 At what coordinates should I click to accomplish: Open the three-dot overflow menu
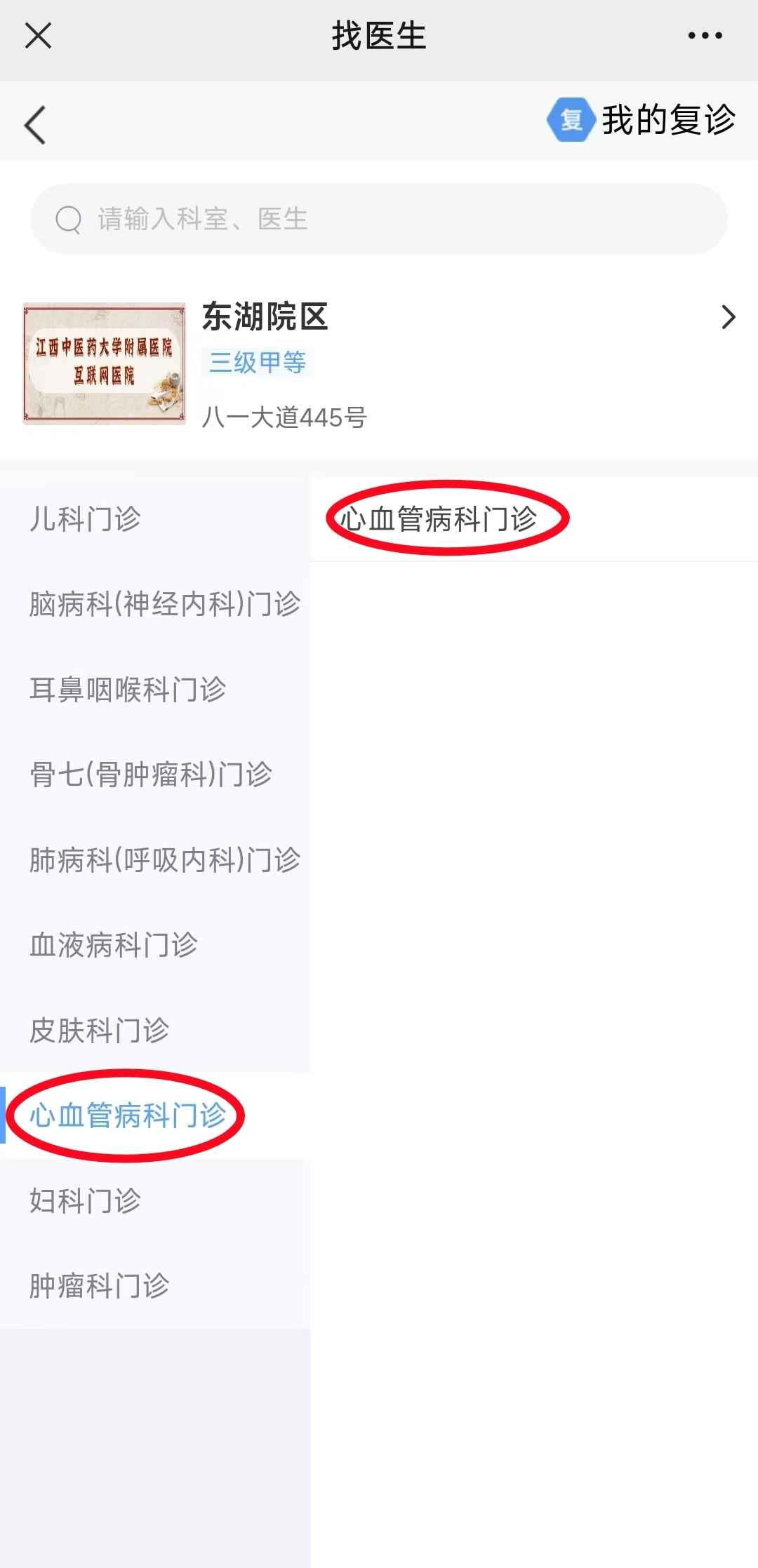[x=705, y=35]
